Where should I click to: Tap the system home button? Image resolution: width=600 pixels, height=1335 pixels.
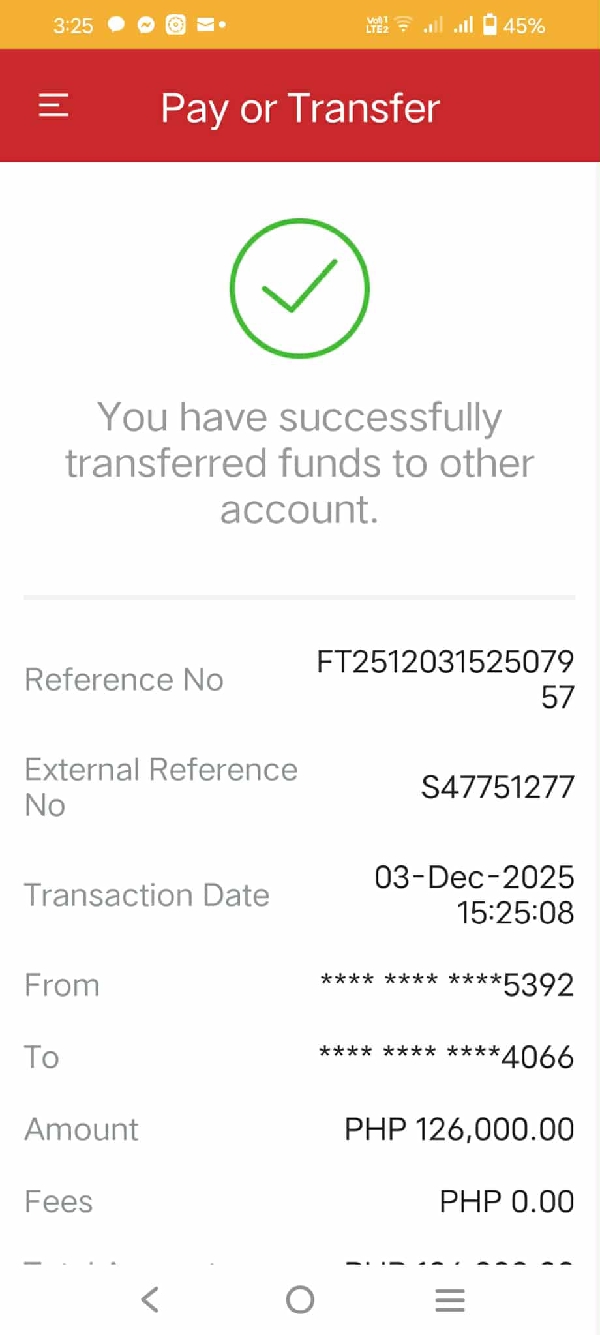click(x=300, y=1299)
